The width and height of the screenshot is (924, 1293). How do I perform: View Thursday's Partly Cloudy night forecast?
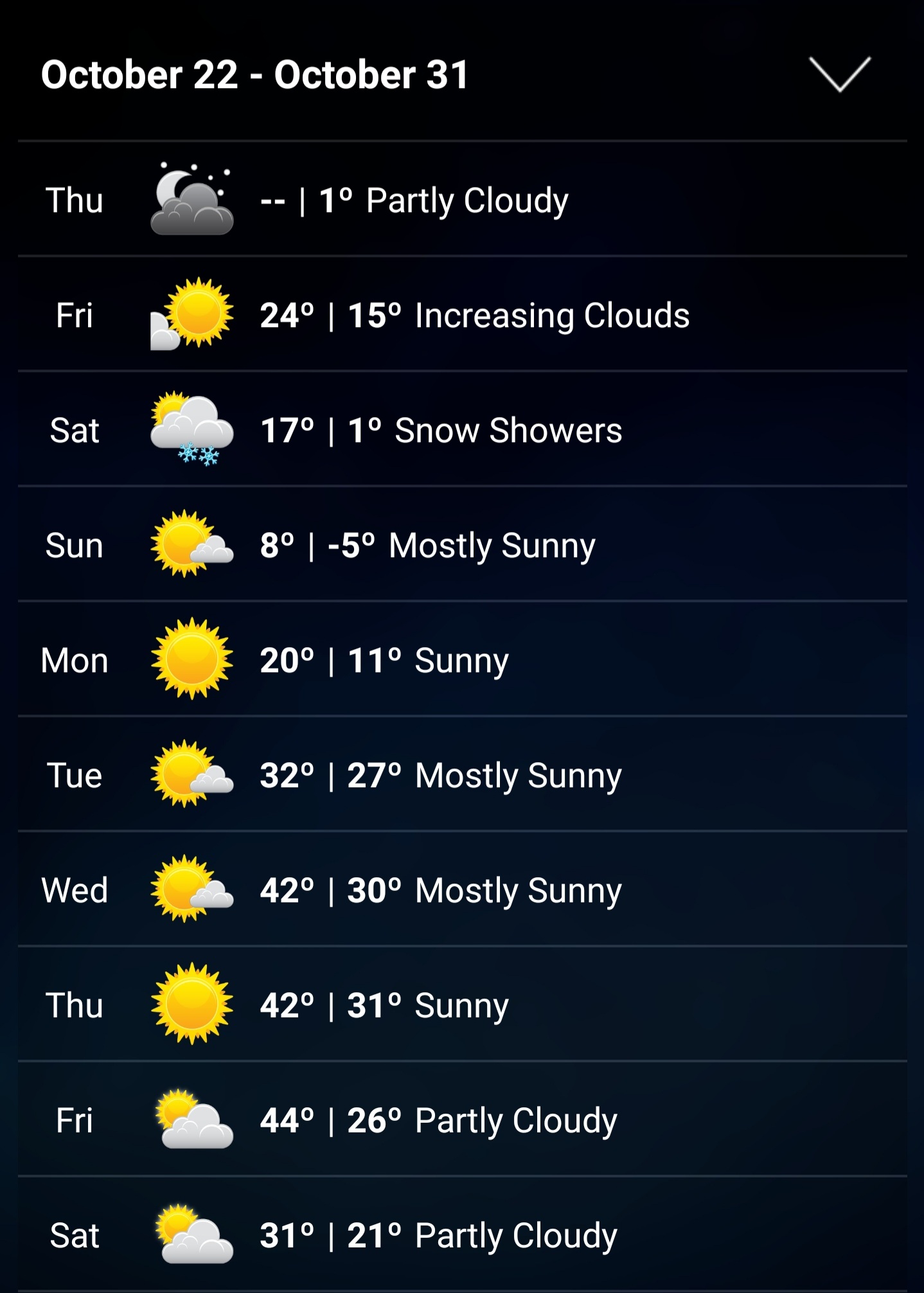pos(461,200)
